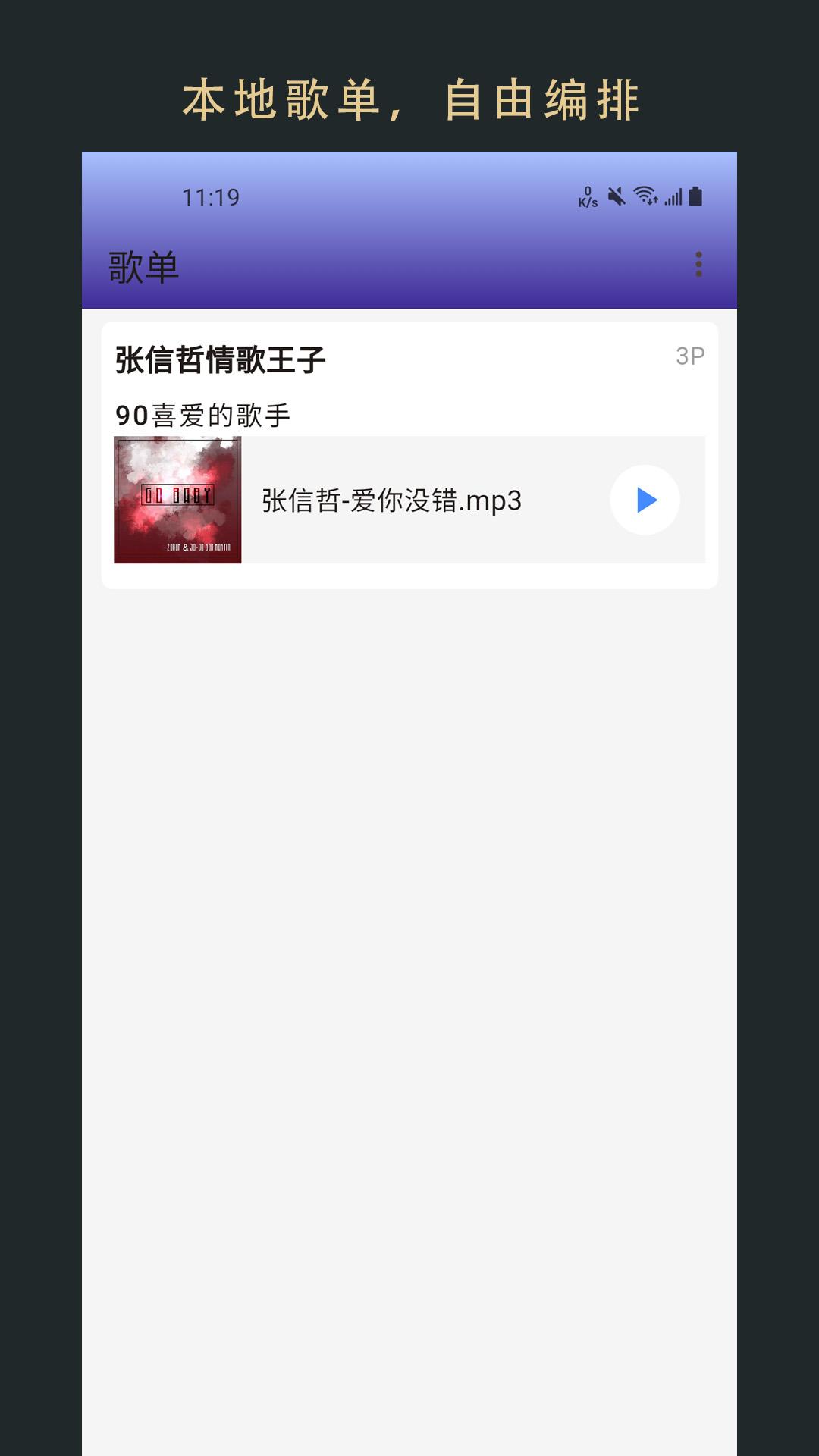Image resolution: width=819 pixels, height=1456 pixels.
Task: Tap the play icon for 张信哲-爱你没错.mp3
Action: (x=645, y=499)
